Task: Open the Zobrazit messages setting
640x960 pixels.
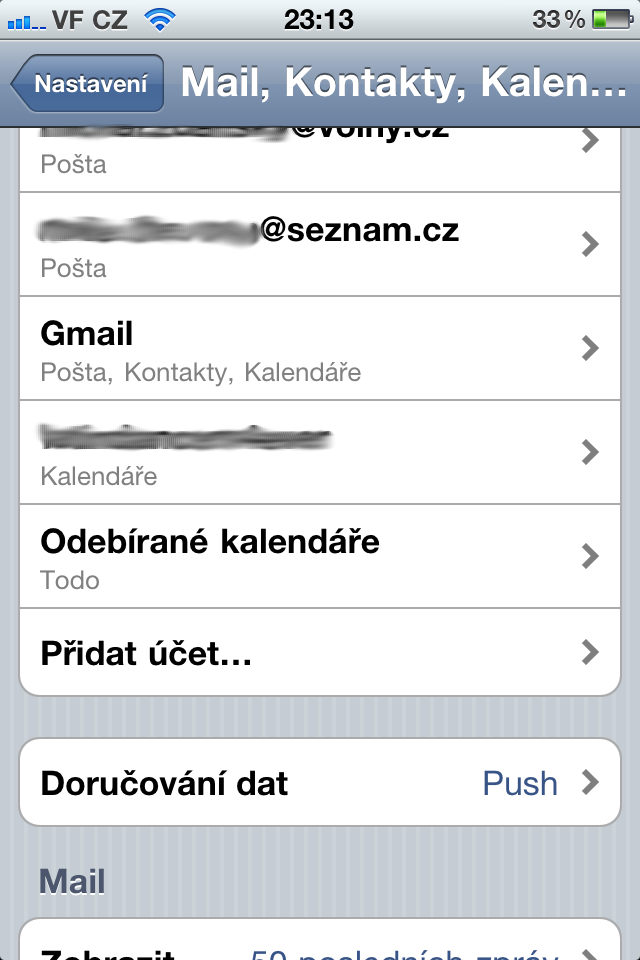Action: [x=320, y=945]
